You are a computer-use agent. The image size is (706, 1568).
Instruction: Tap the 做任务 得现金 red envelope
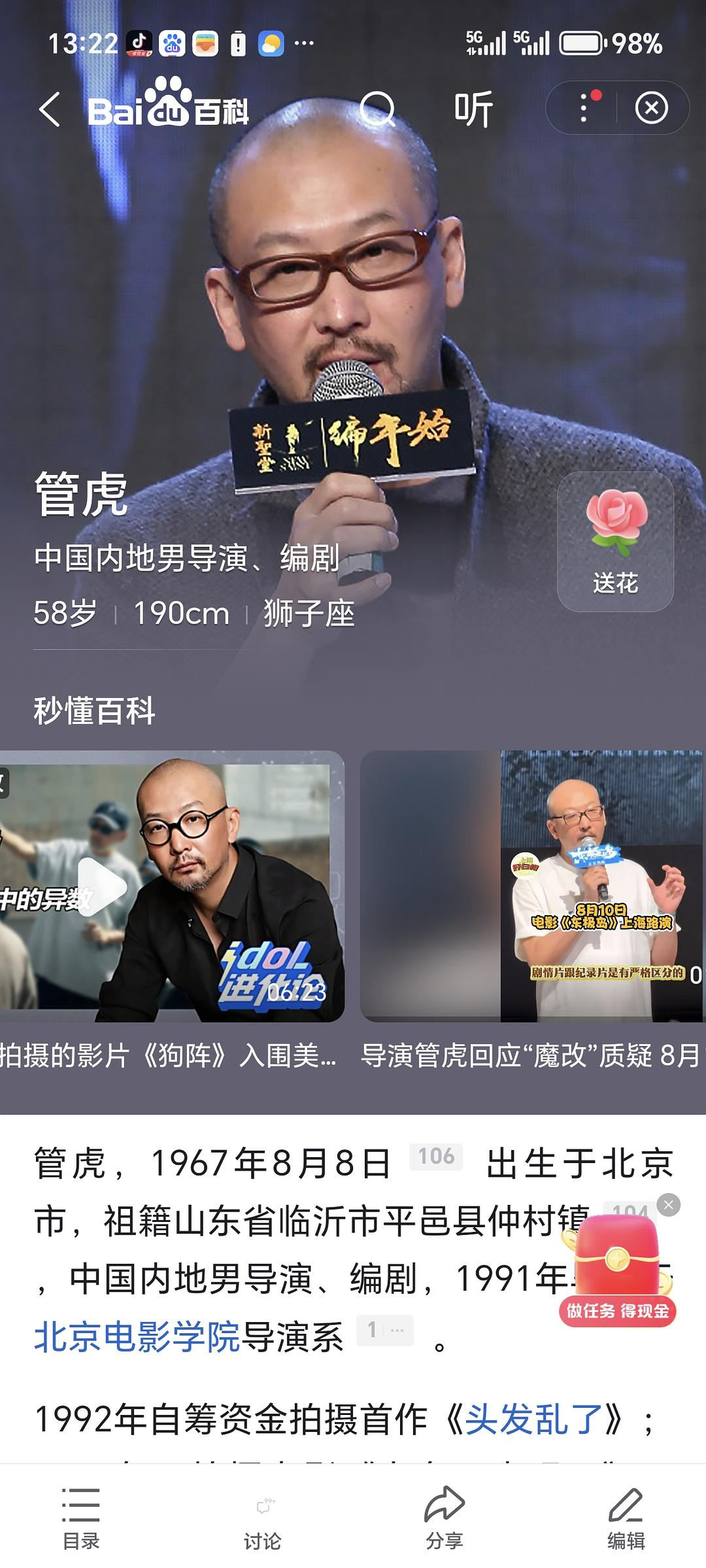click(x=616, y=1272)
